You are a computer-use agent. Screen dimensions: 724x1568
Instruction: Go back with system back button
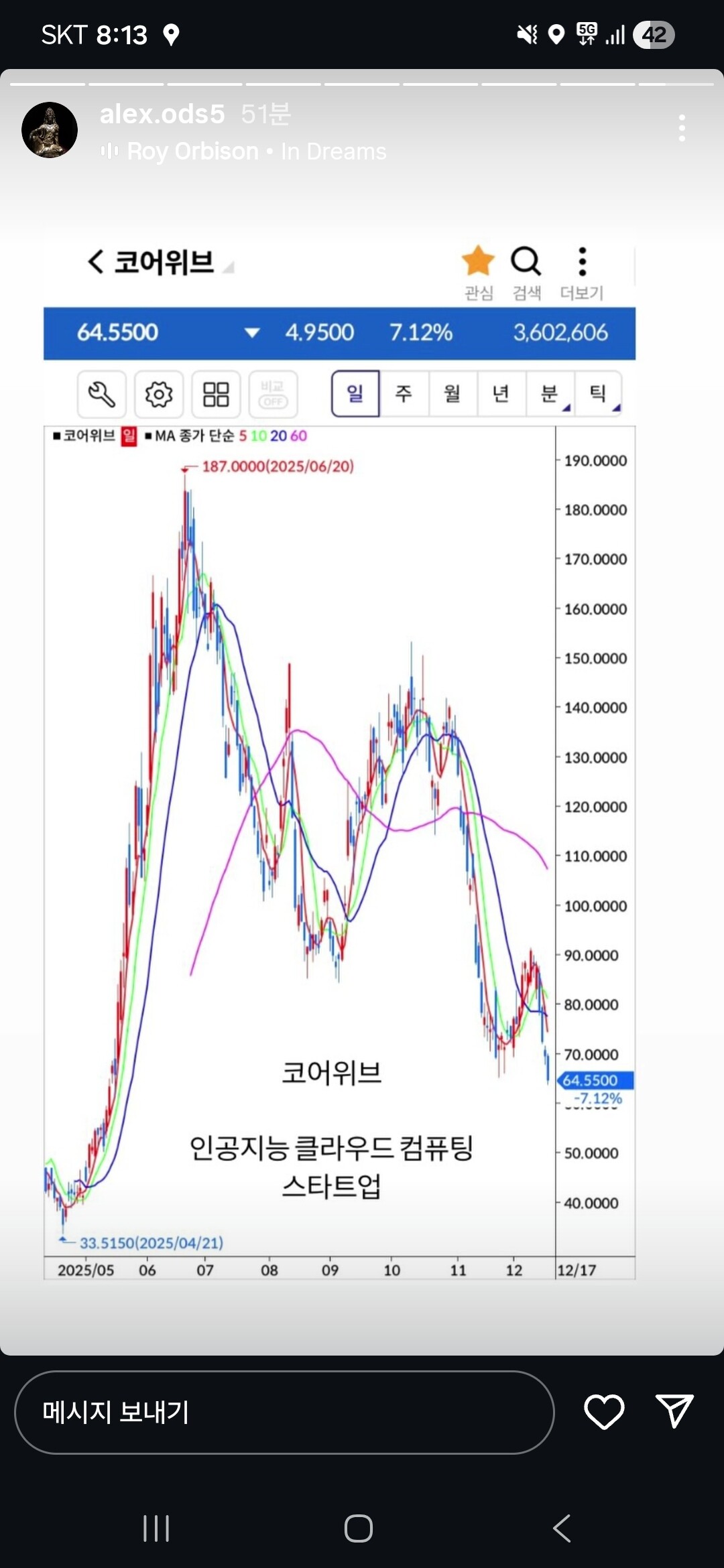[562, 1528]
